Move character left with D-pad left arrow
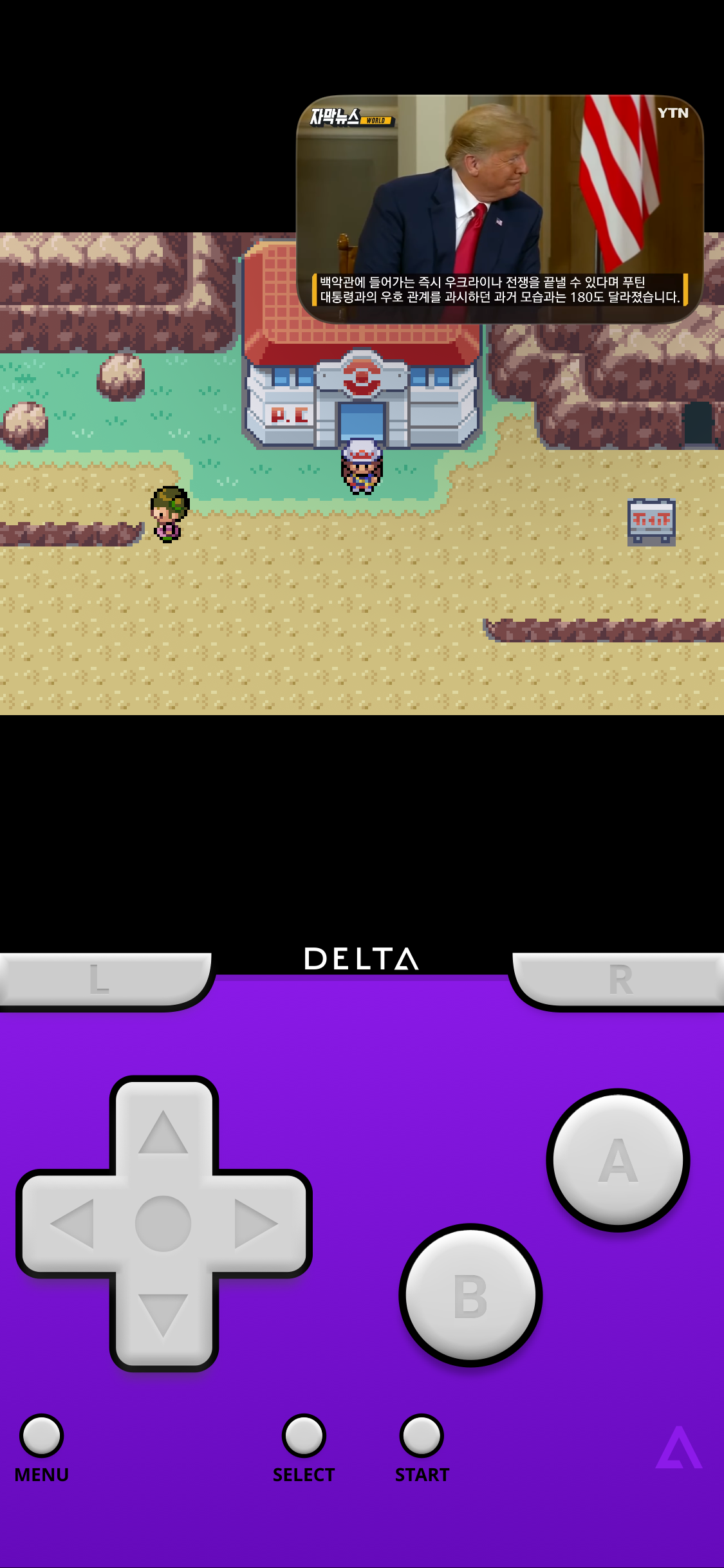724x1568 pixels. tap(72, 1223)
